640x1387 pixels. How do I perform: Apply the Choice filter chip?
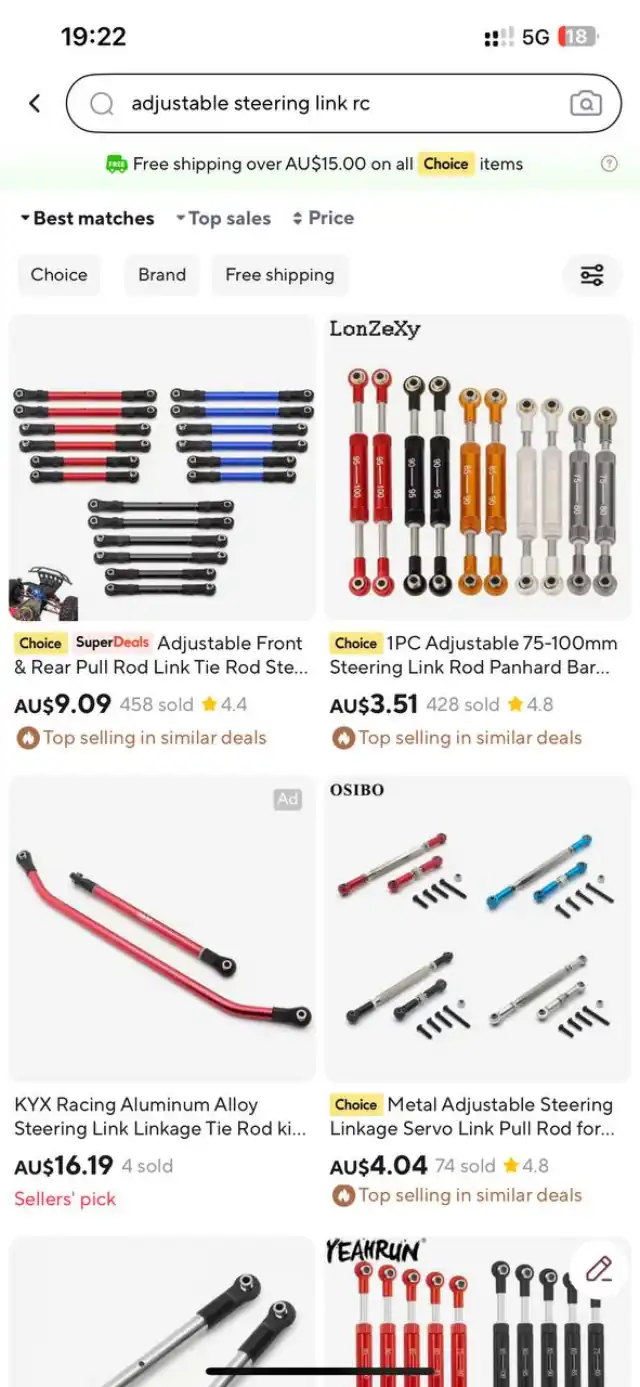click(x=59, y=275)
